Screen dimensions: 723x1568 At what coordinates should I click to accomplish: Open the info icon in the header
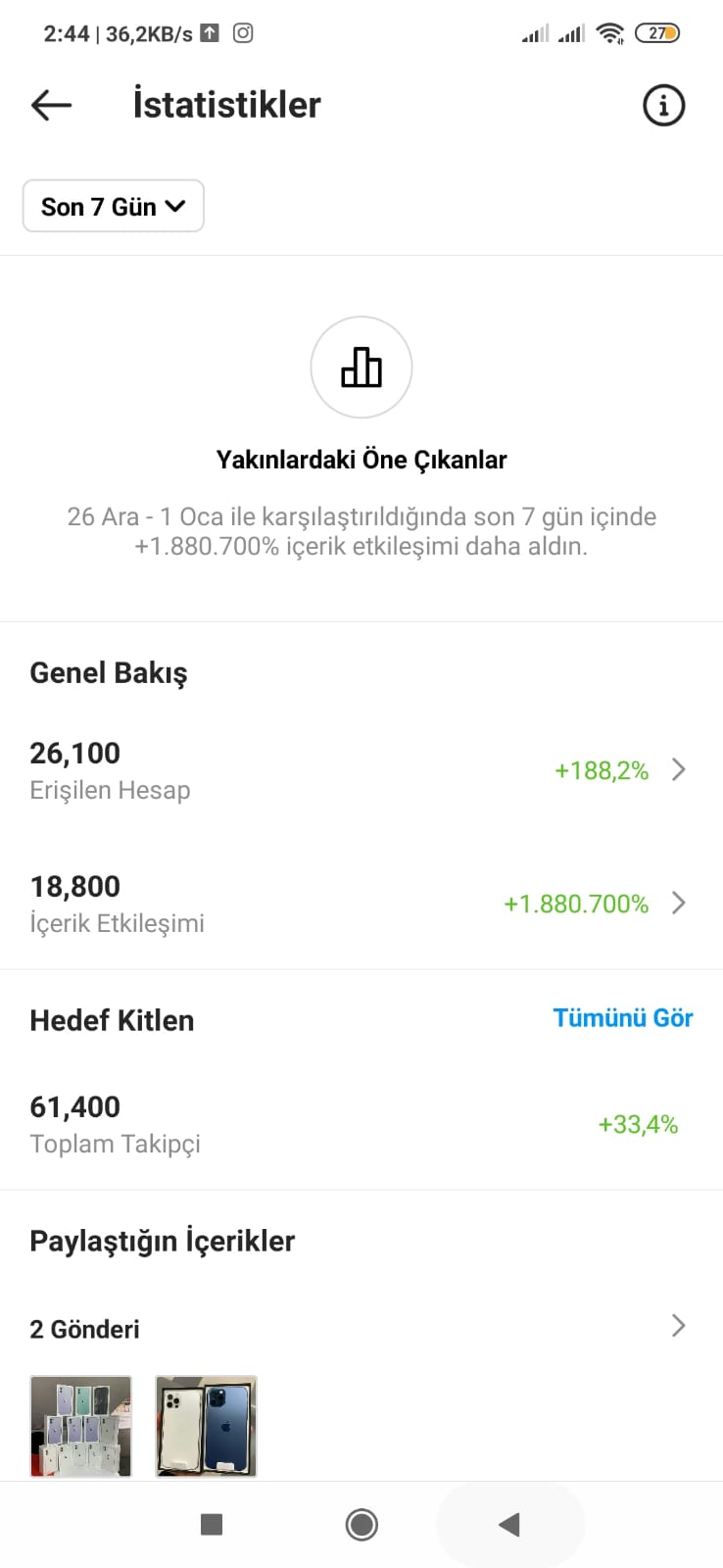click(x=663, y=105)
